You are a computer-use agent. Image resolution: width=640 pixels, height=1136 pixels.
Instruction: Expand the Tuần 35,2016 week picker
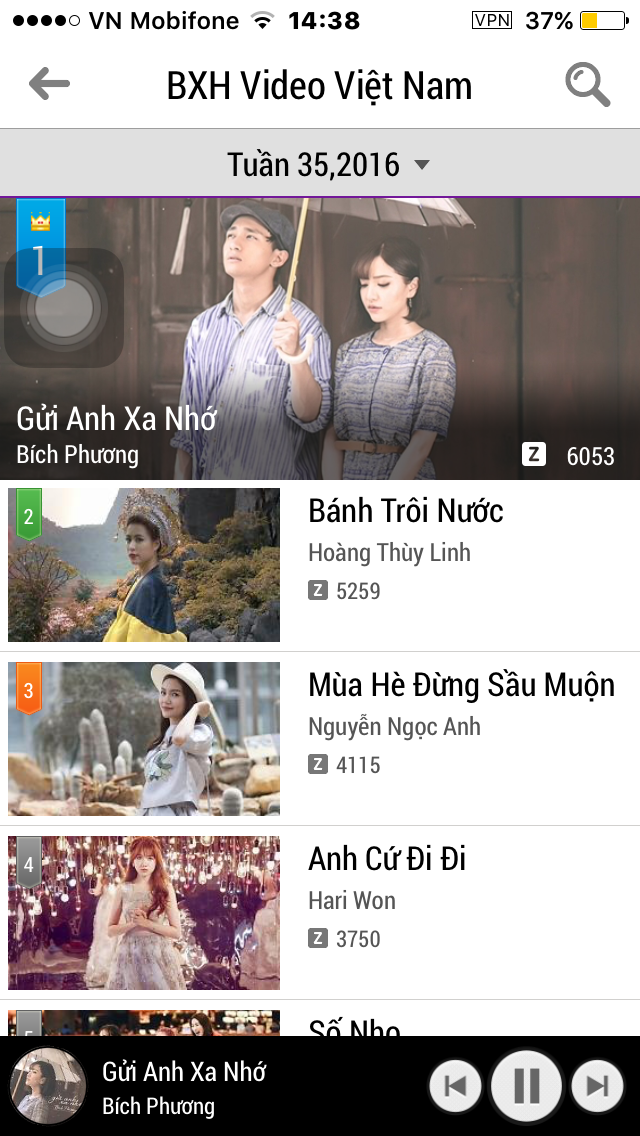coord(328,164)
